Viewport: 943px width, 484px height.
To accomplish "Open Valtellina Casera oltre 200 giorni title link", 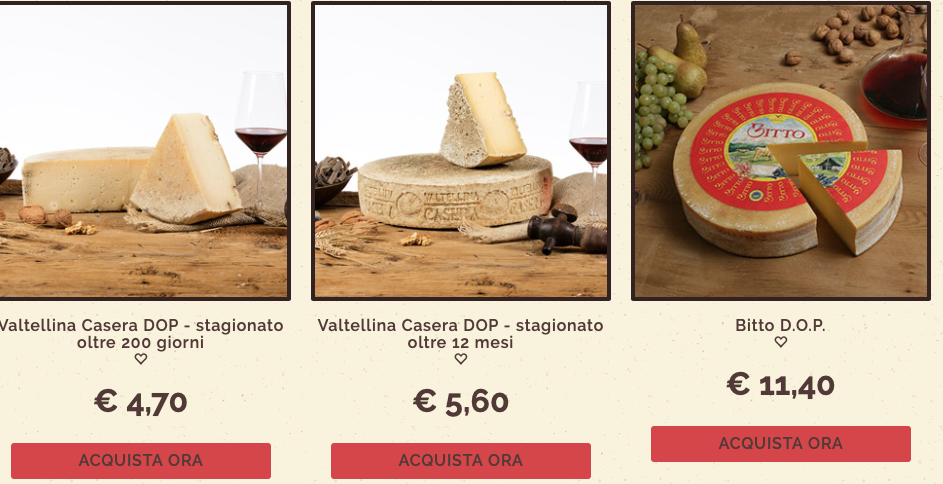I will (141, 334).
